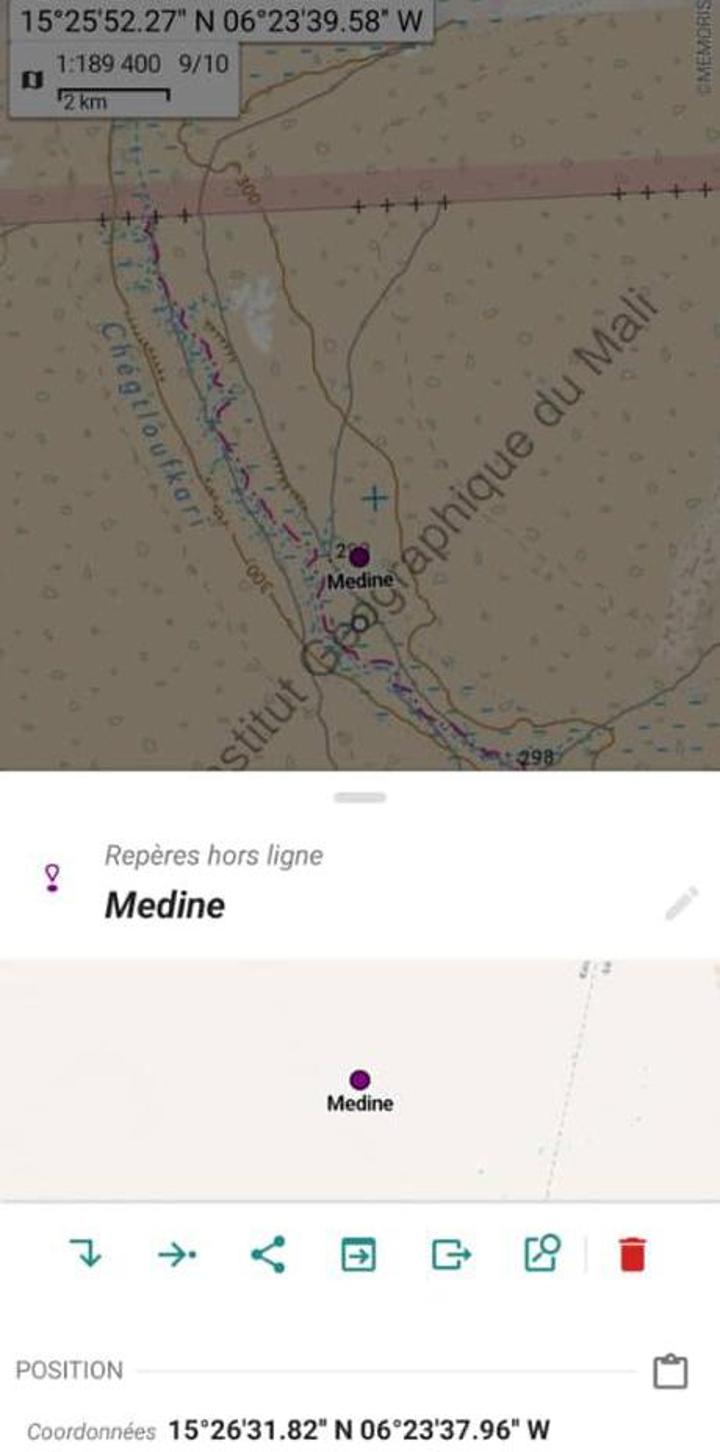This screenshot has height=1452, width=720.
Task: Tap the Medine marker on the map
Action: pos(359,557)
